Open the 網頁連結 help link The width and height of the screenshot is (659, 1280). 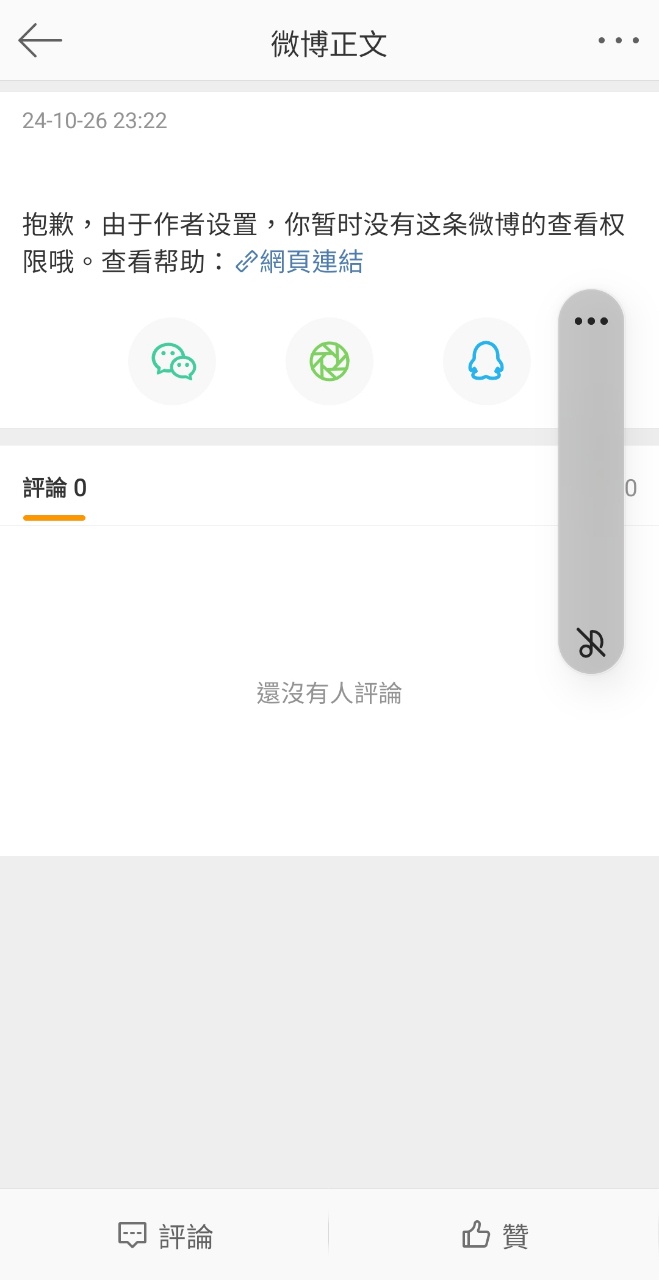pyautogui.click(x=300, y=262)
